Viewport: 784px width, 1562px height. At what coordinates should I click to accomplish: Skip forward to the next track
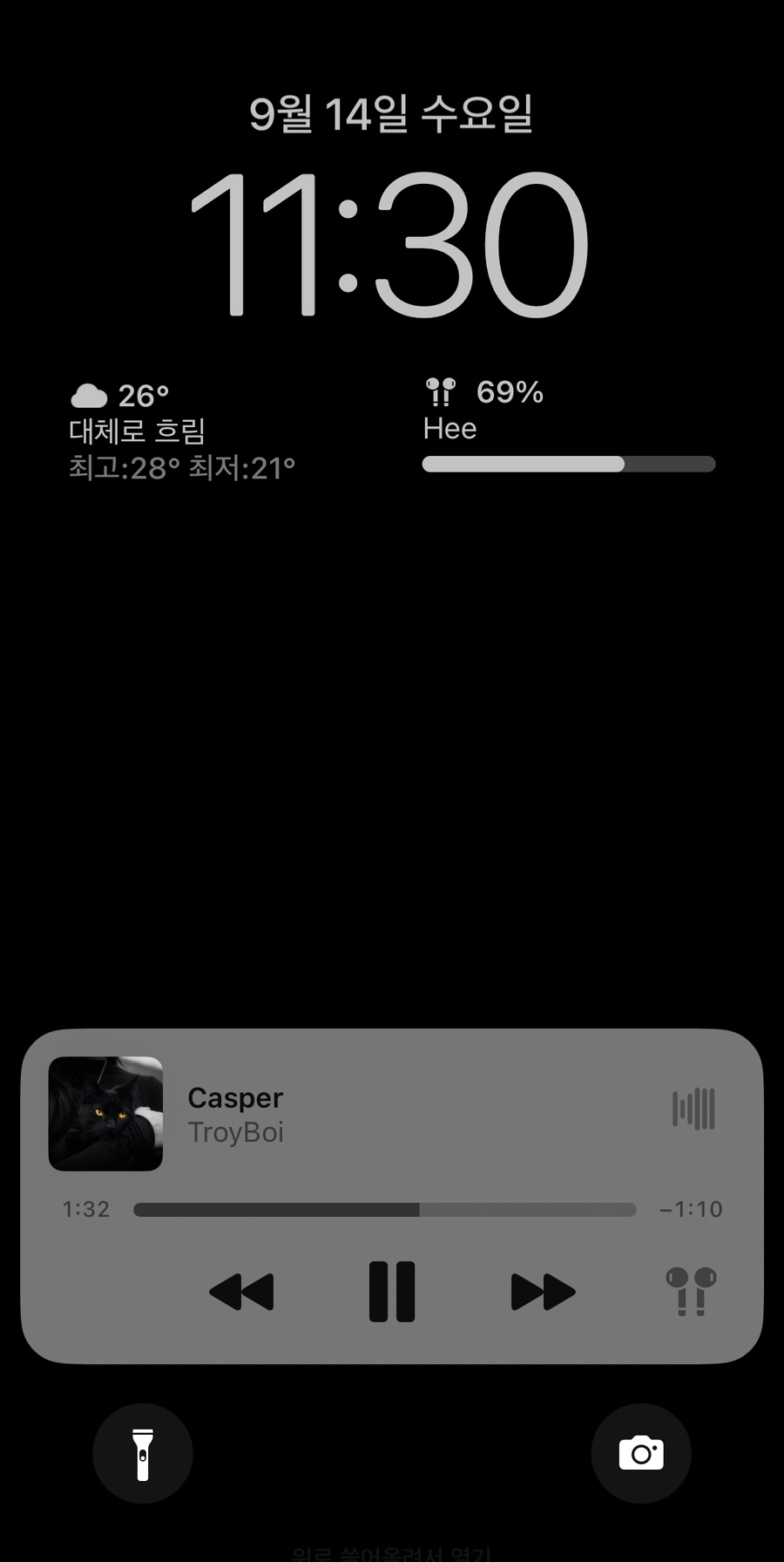point(542,1291)
